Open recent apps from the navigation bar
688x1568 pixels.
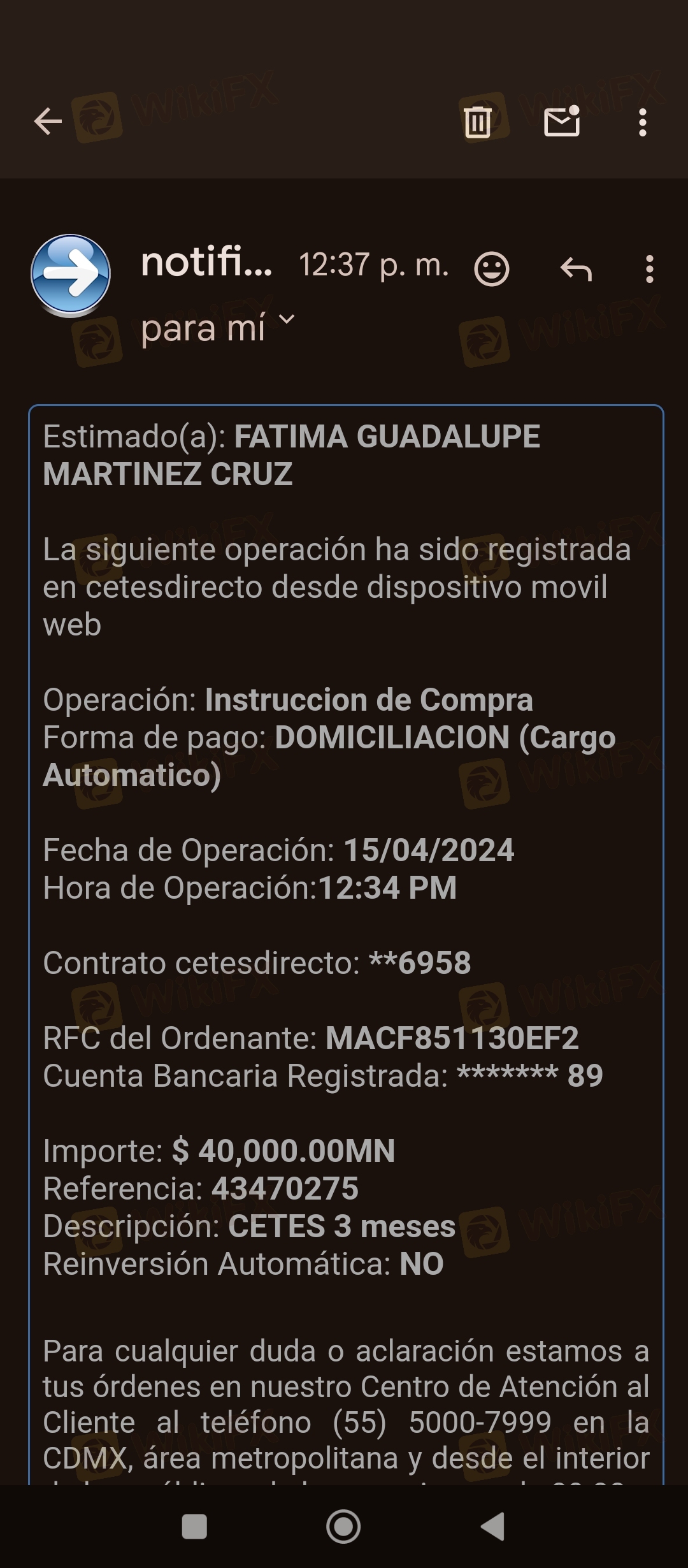(x=194, y=1527)
